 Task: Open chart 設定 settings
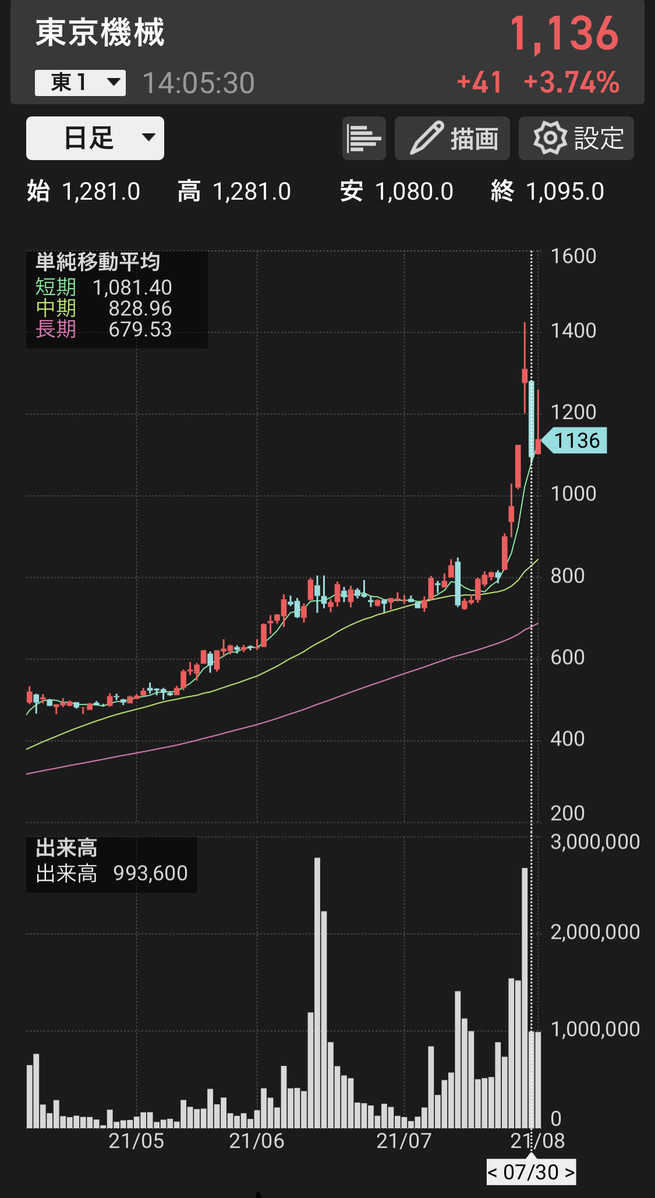tap(576, 138)
